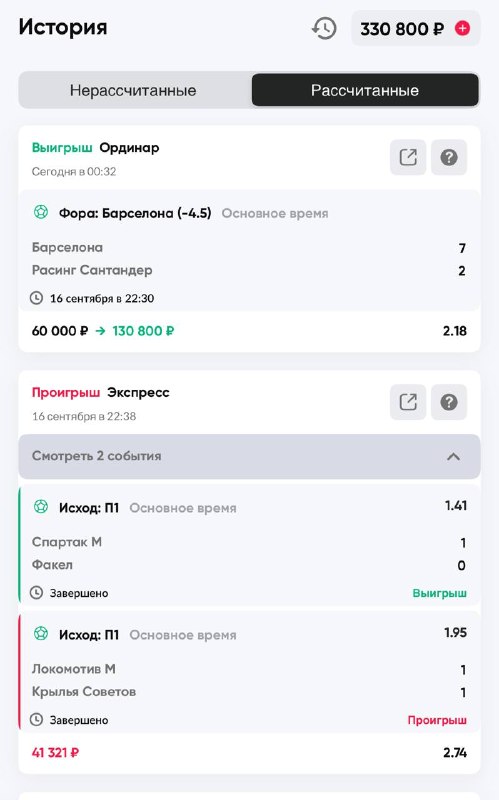Share the winning Ординар bet
This screenshot has width=499, height=800.
408,157
